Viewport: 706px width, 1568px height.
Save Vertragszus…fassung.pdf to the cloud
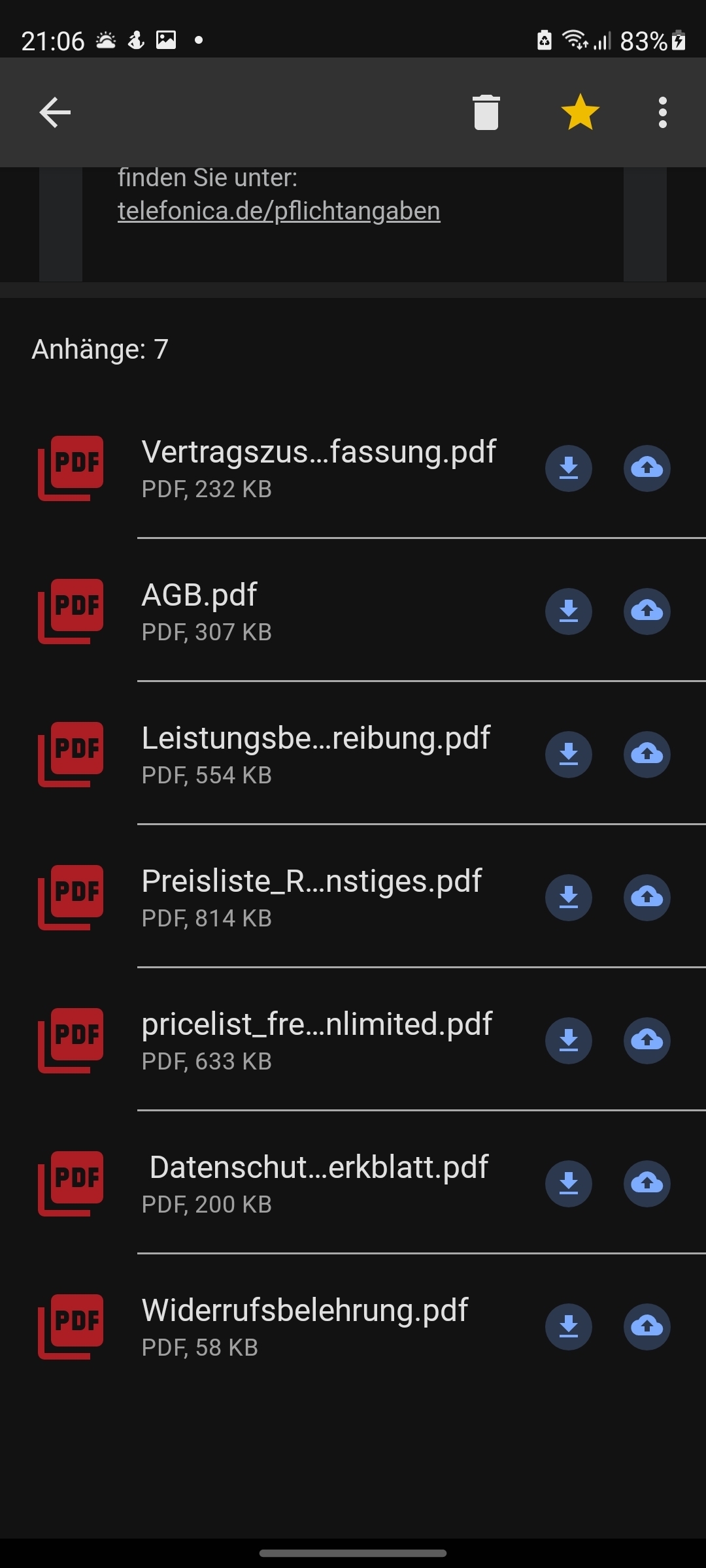(647, 468)
